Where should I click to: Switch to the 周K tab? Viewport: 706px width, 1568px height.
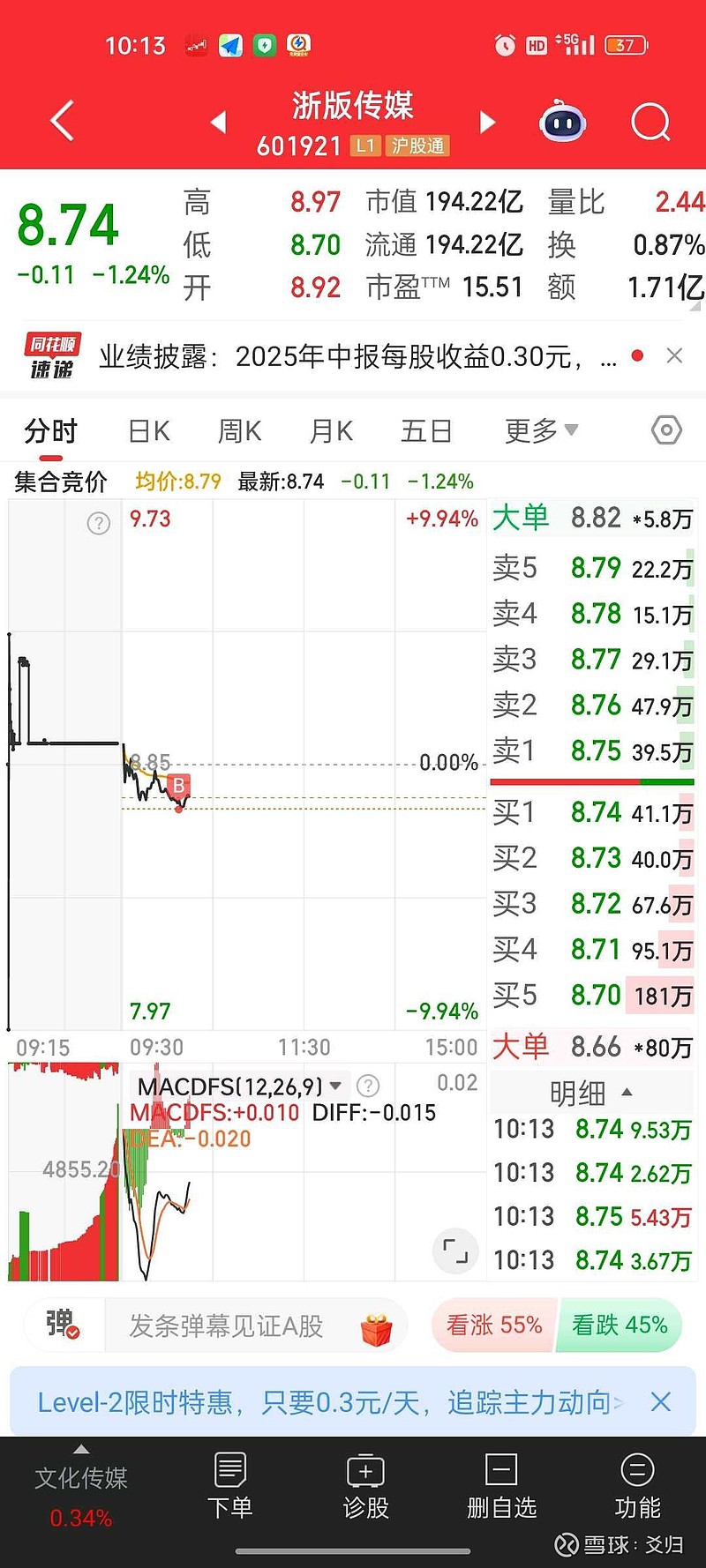click(239, 431)
